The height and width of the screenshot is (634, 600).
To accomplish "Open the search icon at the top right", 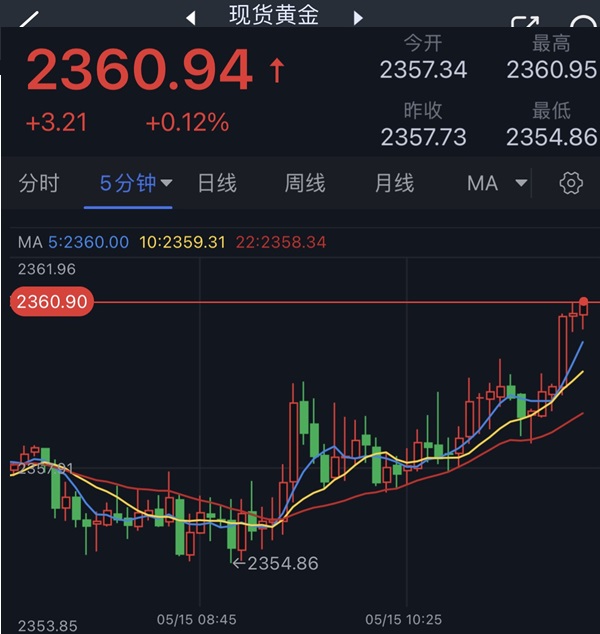I will coord(582,22).
